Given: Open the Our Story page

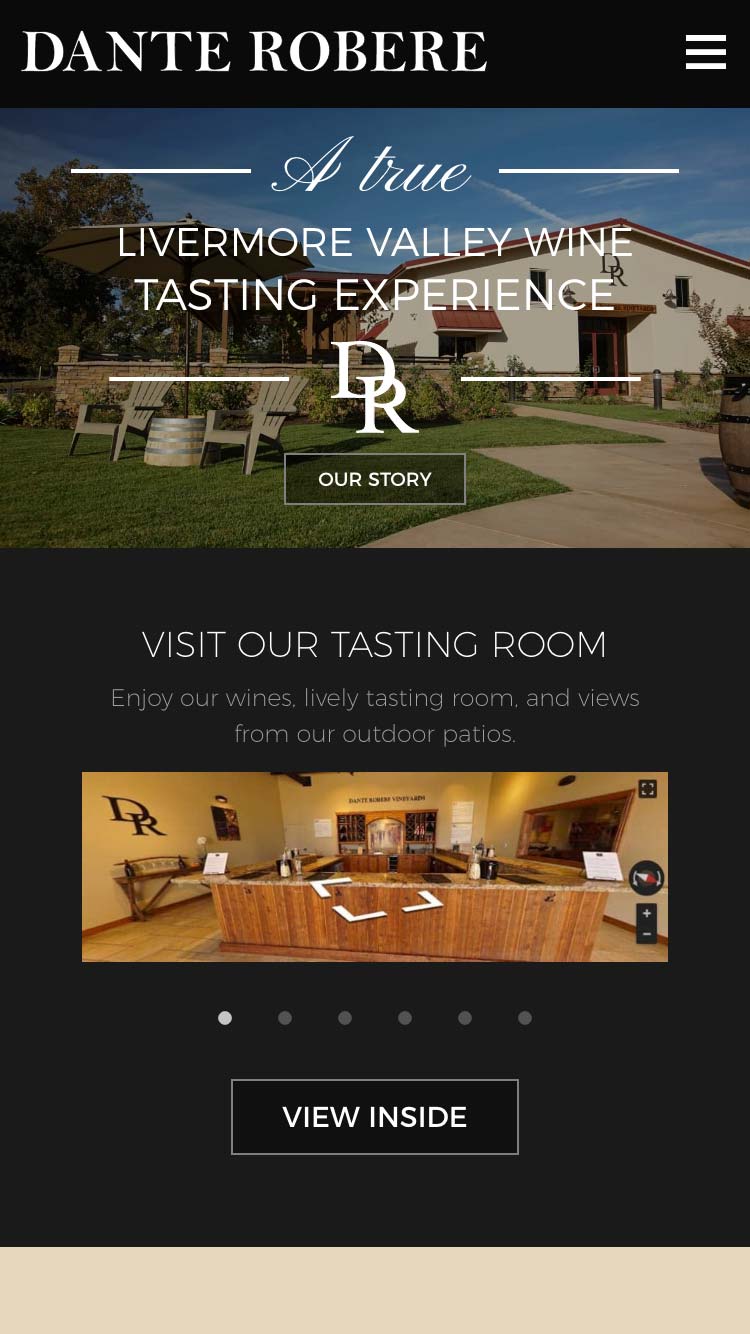Looking at the screenshot, I should 375,479.
